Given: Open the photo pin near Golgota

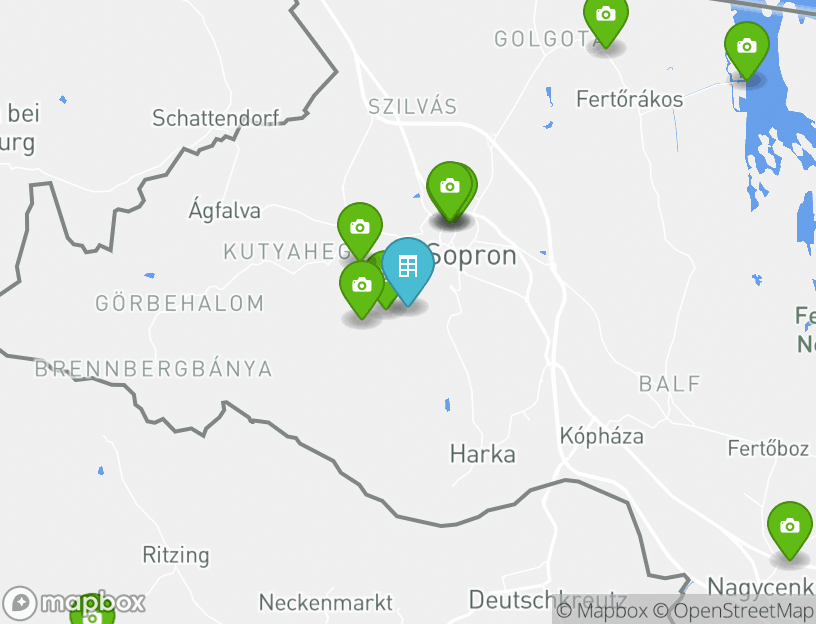Looking at the screenshot, I should [x=605, y=16].
